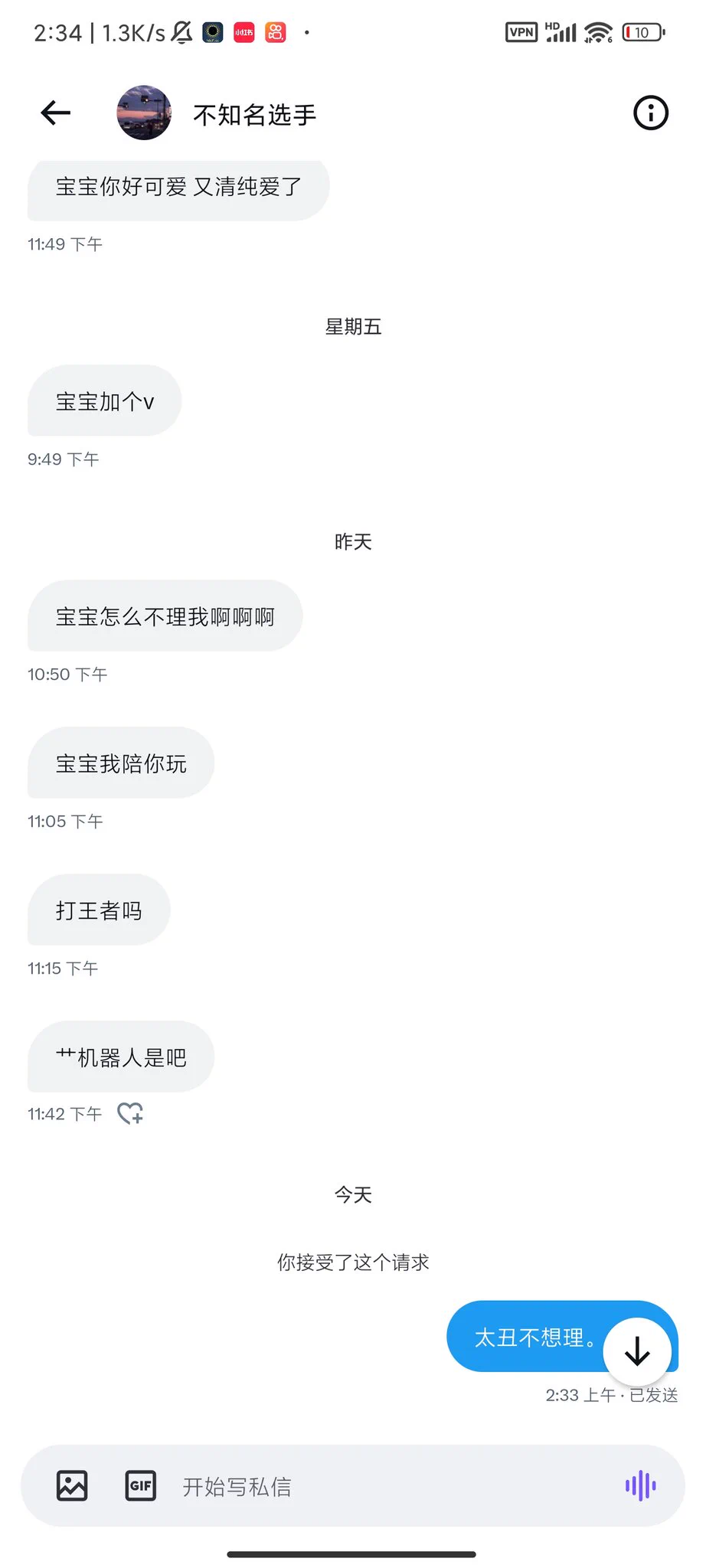Screen dimensions: 706x1568
Task: Record a voice message
Action: (640, 1486)
